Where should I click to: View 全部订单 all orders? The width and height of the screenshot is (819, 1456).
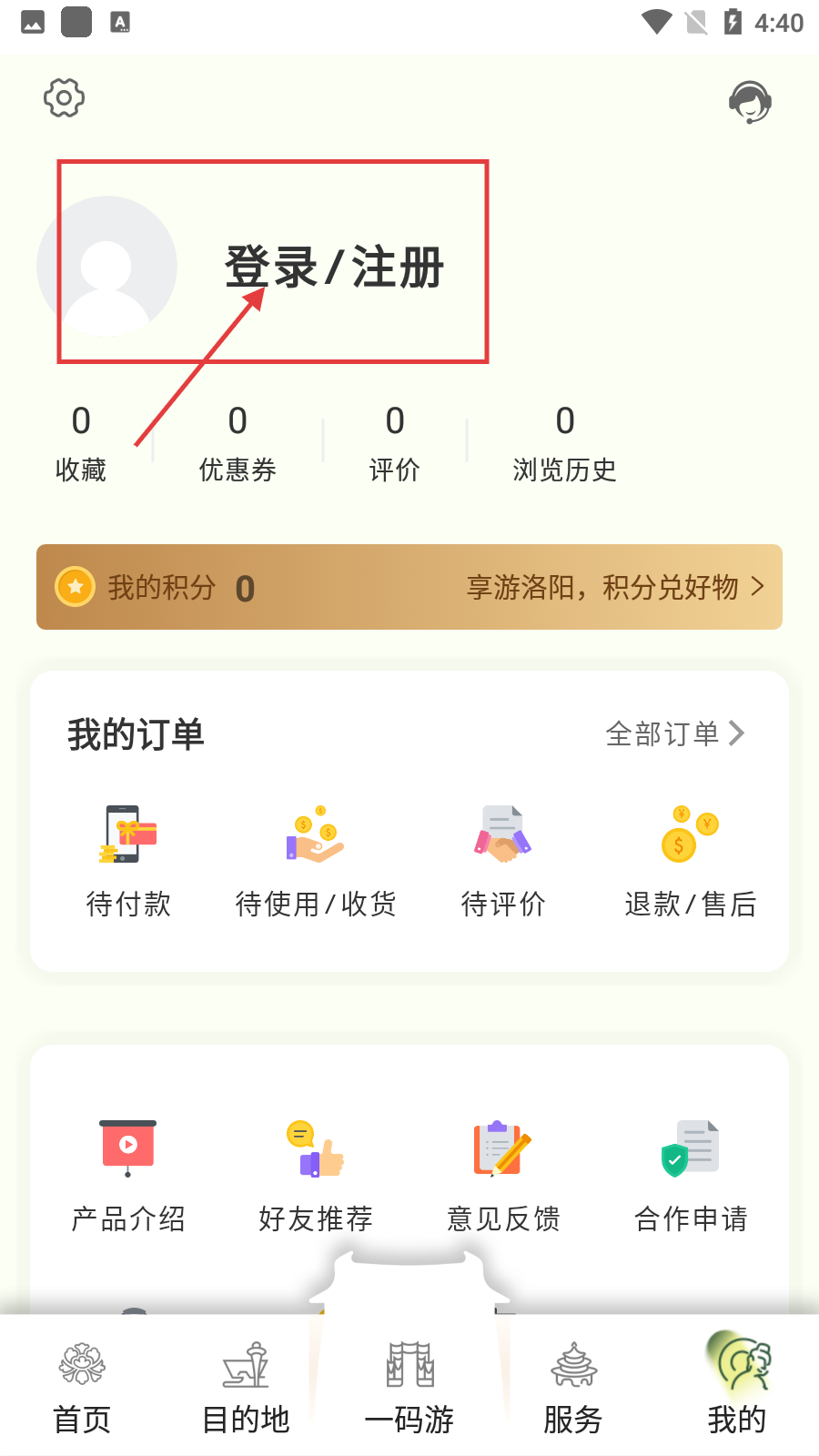click(x=674, y=733)
